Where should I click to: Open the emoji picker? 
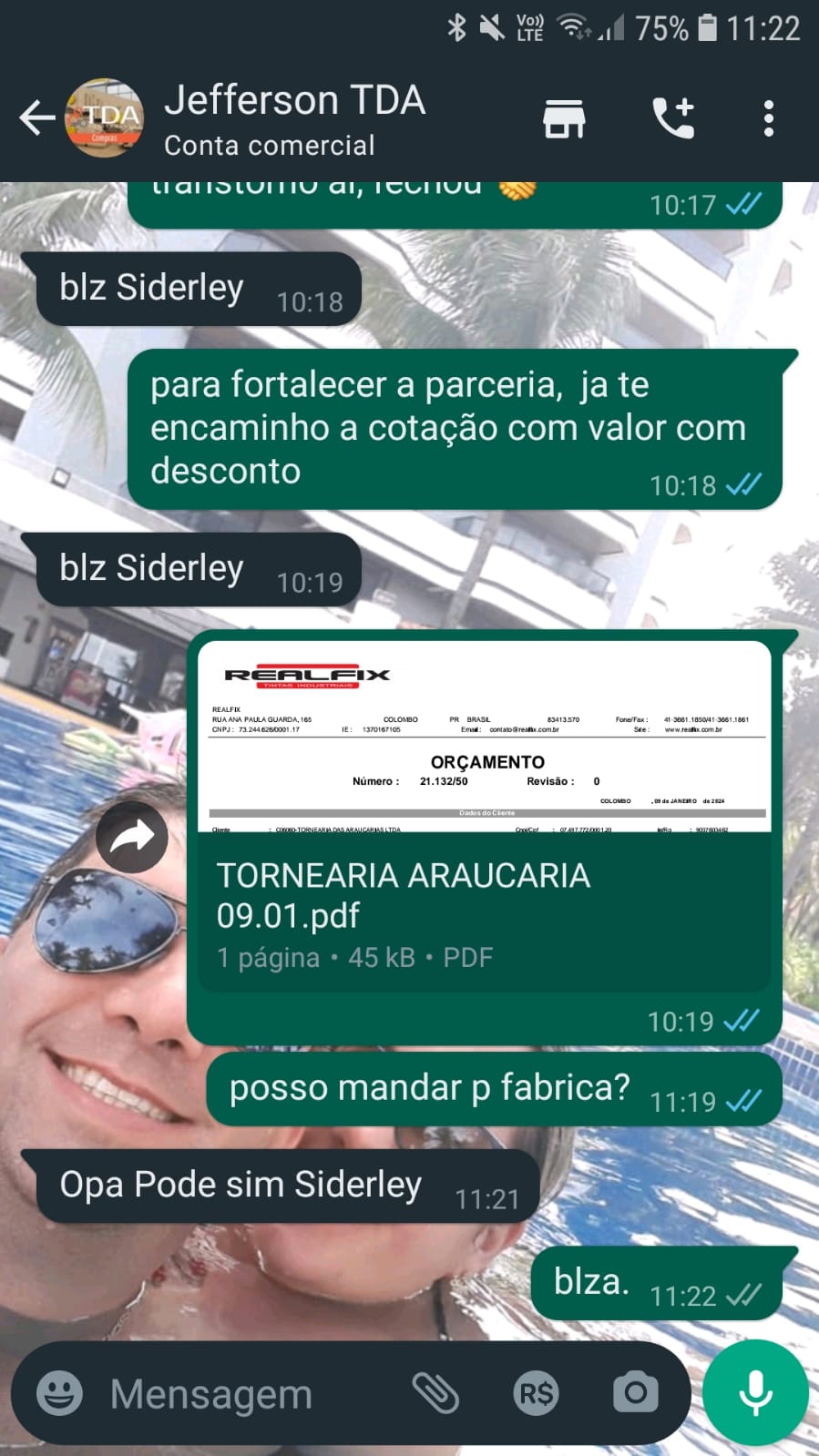coord(59,1393)
